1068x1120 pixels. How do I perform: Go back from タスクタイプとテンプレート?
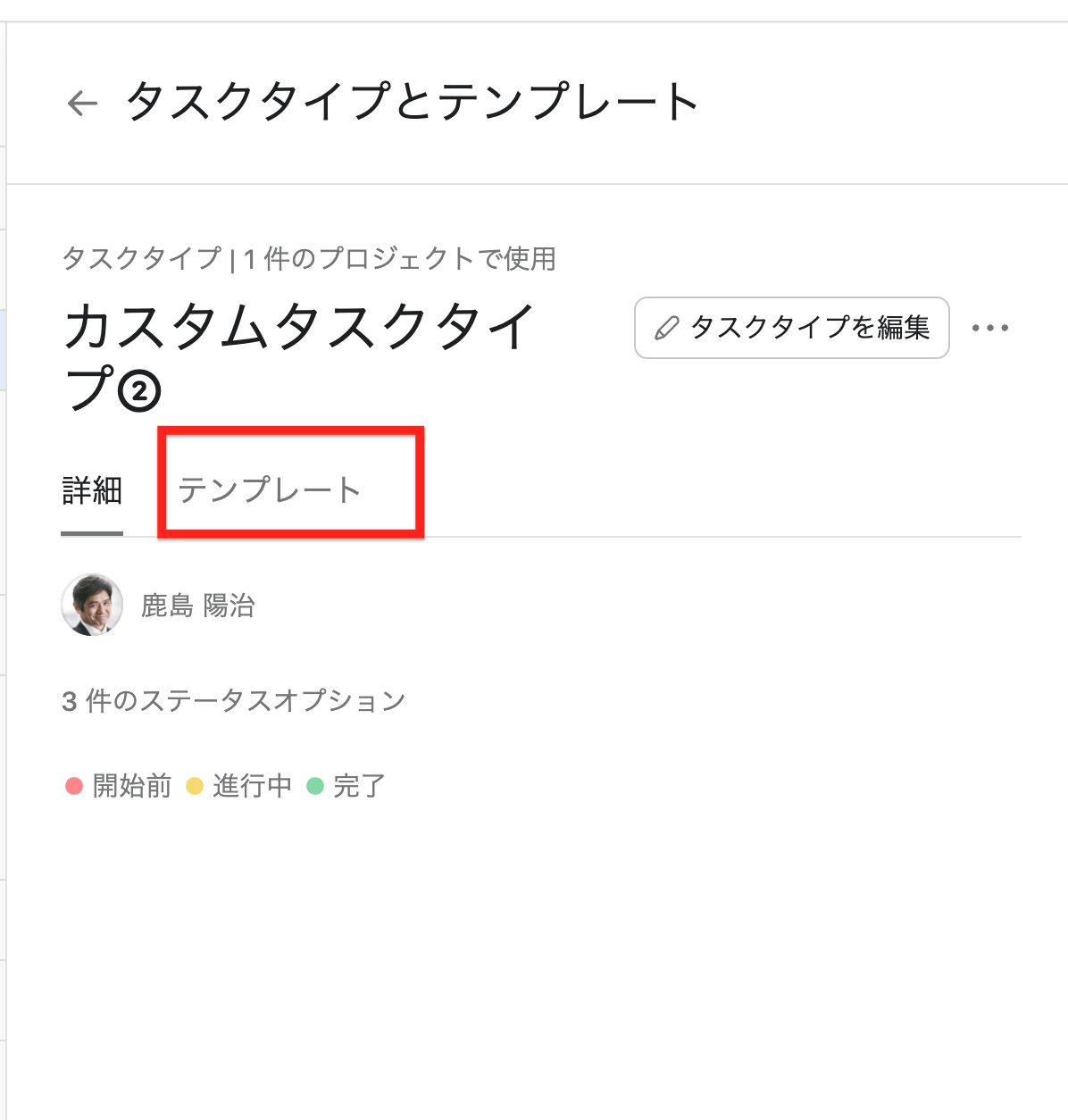coord(82,103)
